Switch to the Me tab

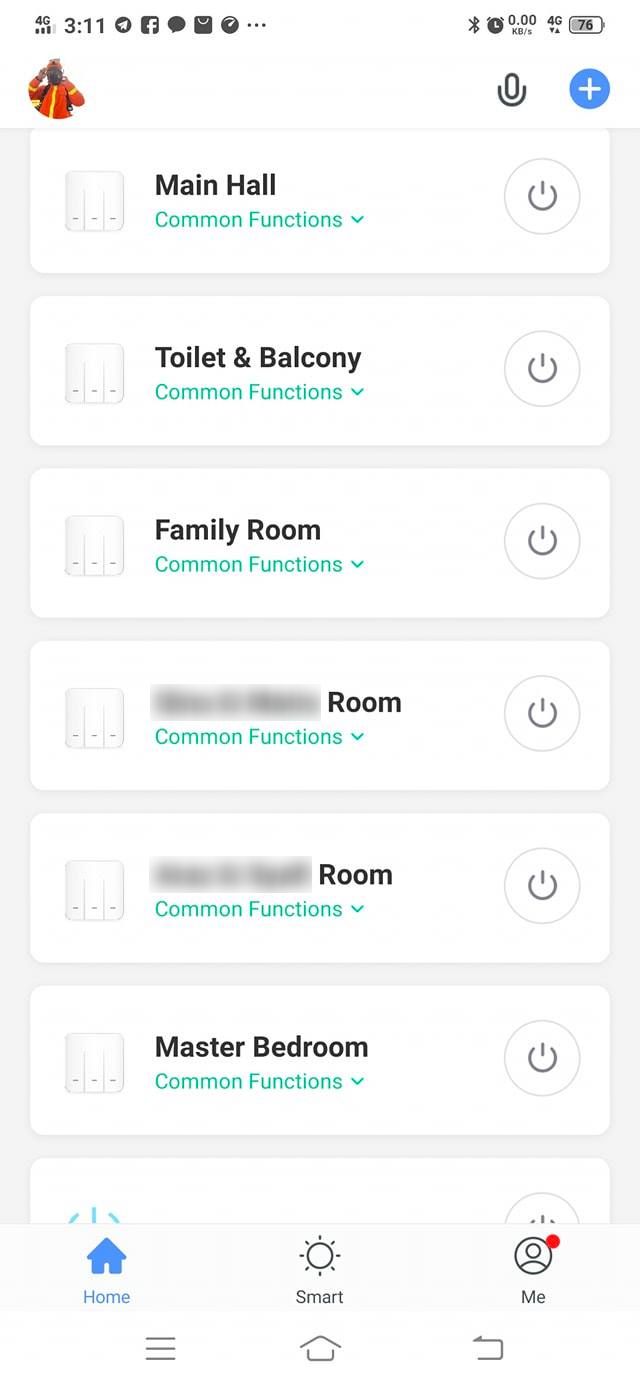click(x=533, y=1270)
